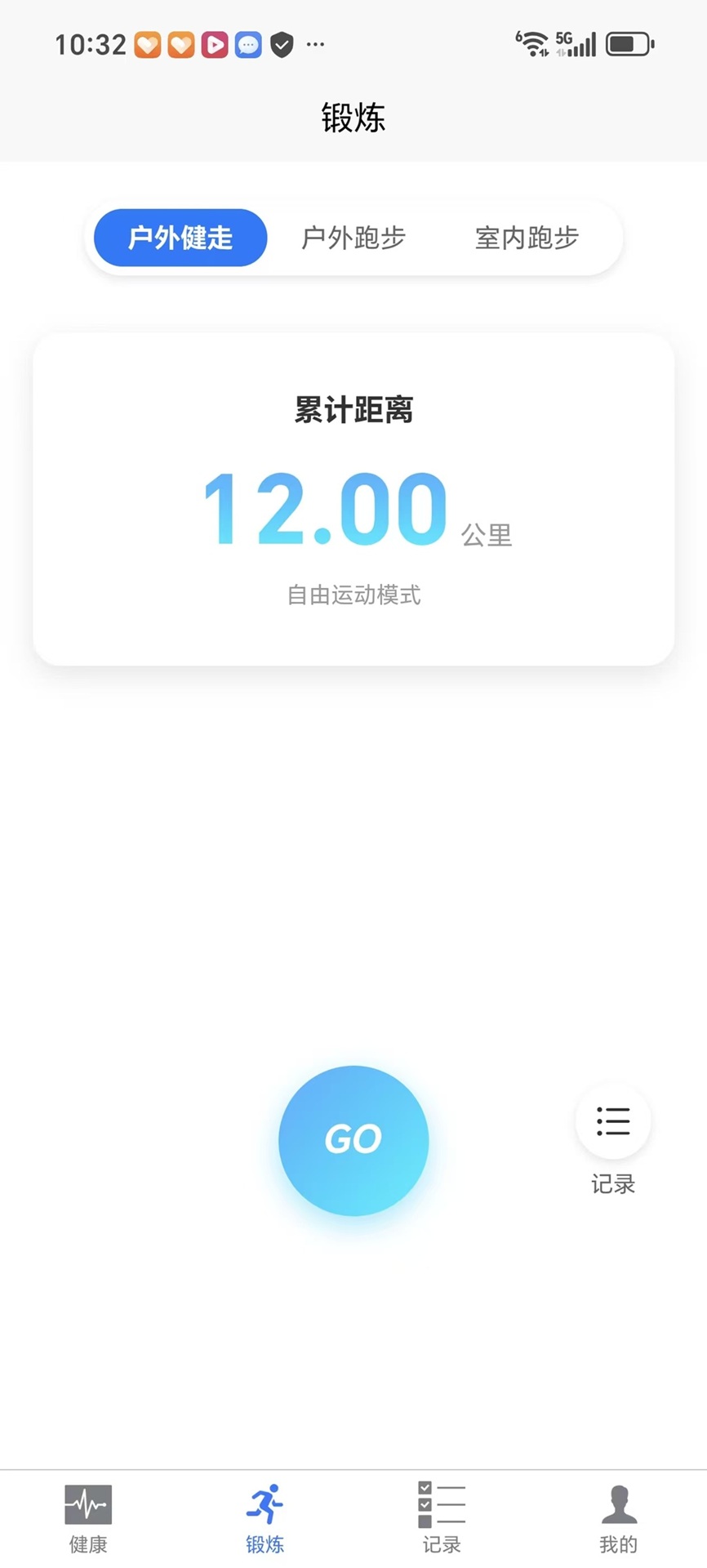707x1568 pixels.
Task: Tap the 健康 health icon in bottom navigation
Action: 87,1515
